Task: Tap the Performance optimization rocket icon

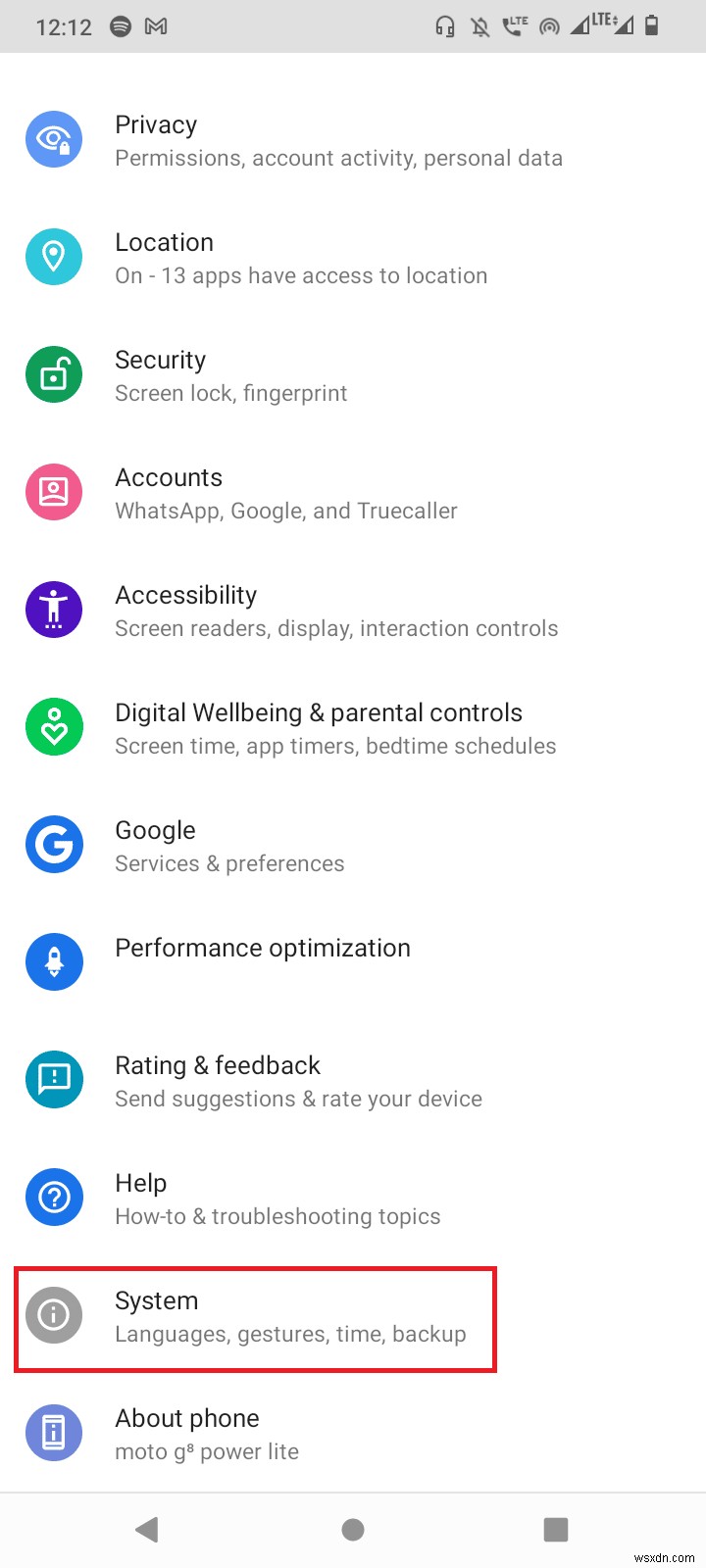Action: 54,962
